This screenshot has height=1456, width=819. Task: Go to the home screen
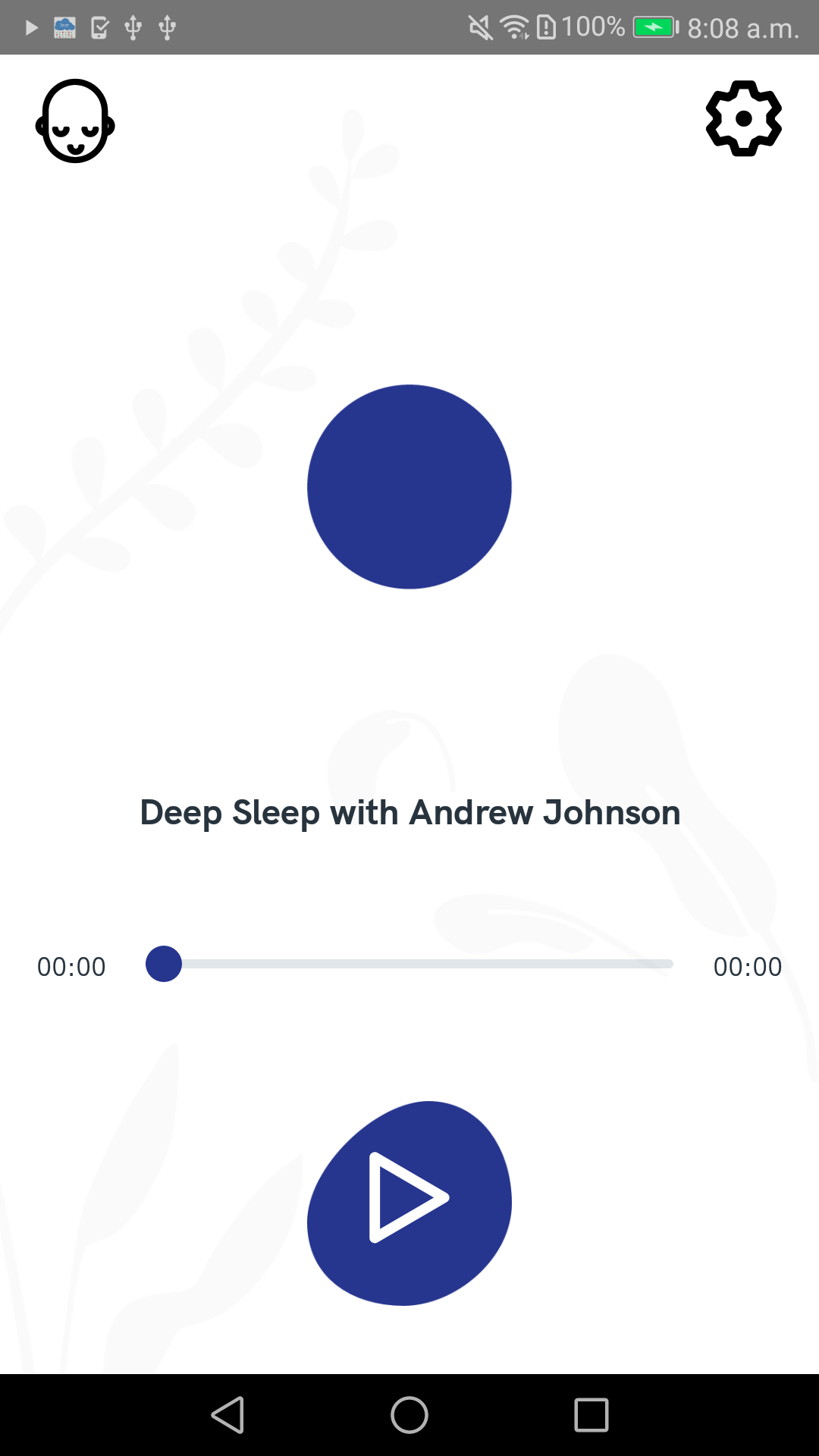coord(409,1415)
